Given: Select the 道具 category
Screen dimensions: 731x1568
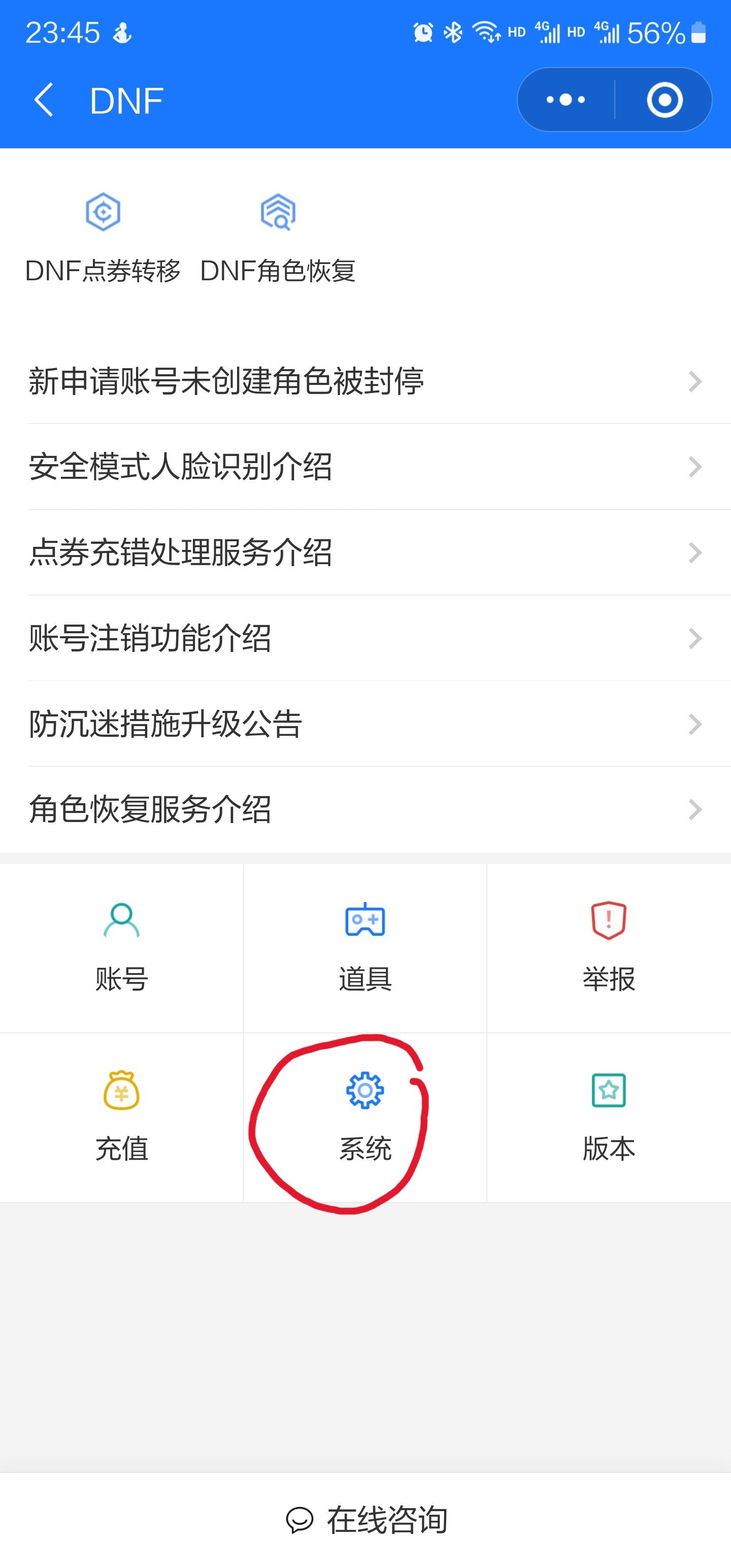Looking at the screenshot, I should coord(365,947).
